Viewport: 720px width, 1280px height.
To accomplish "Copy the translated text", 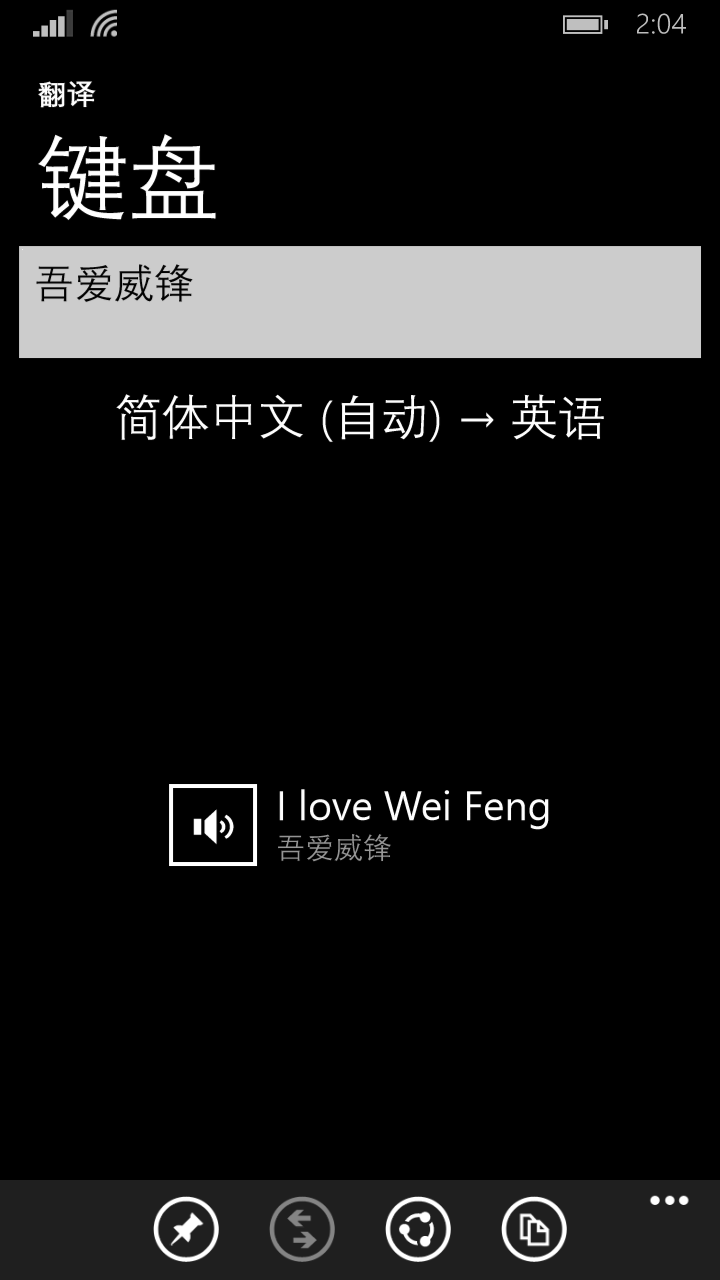I will (x=534, y=1229).
